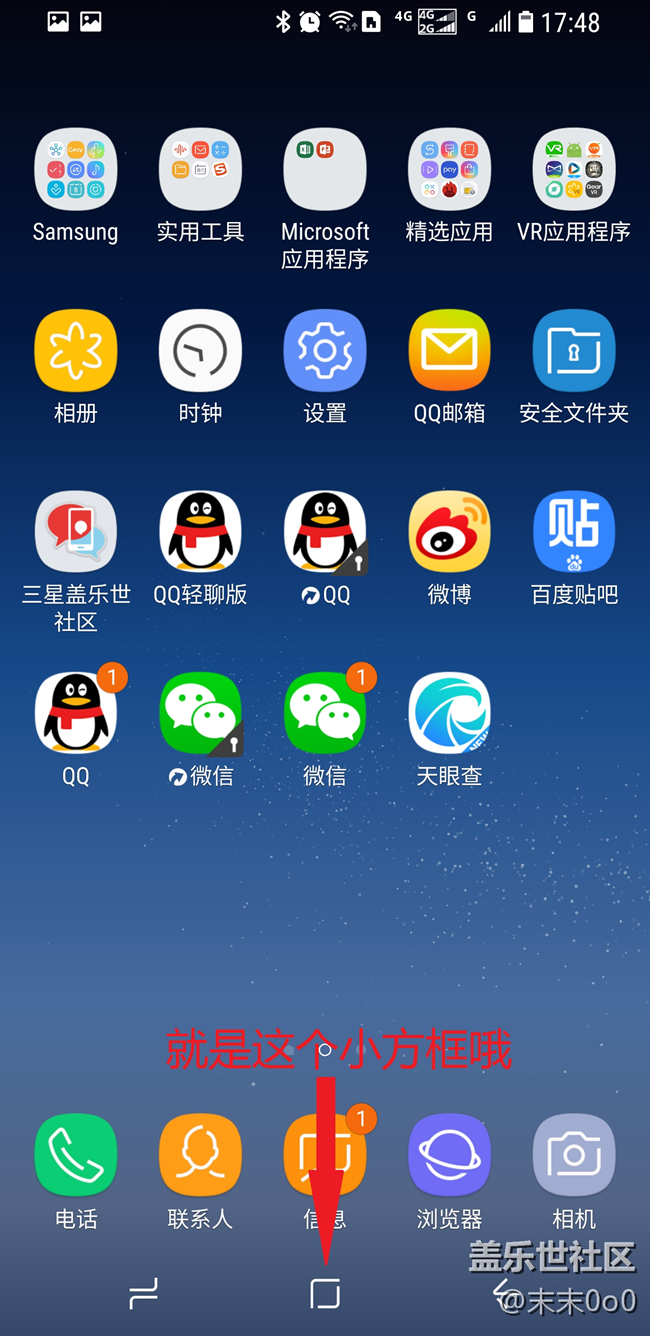
Task: Open the 相机 camera
Action: coord(573,1155)
